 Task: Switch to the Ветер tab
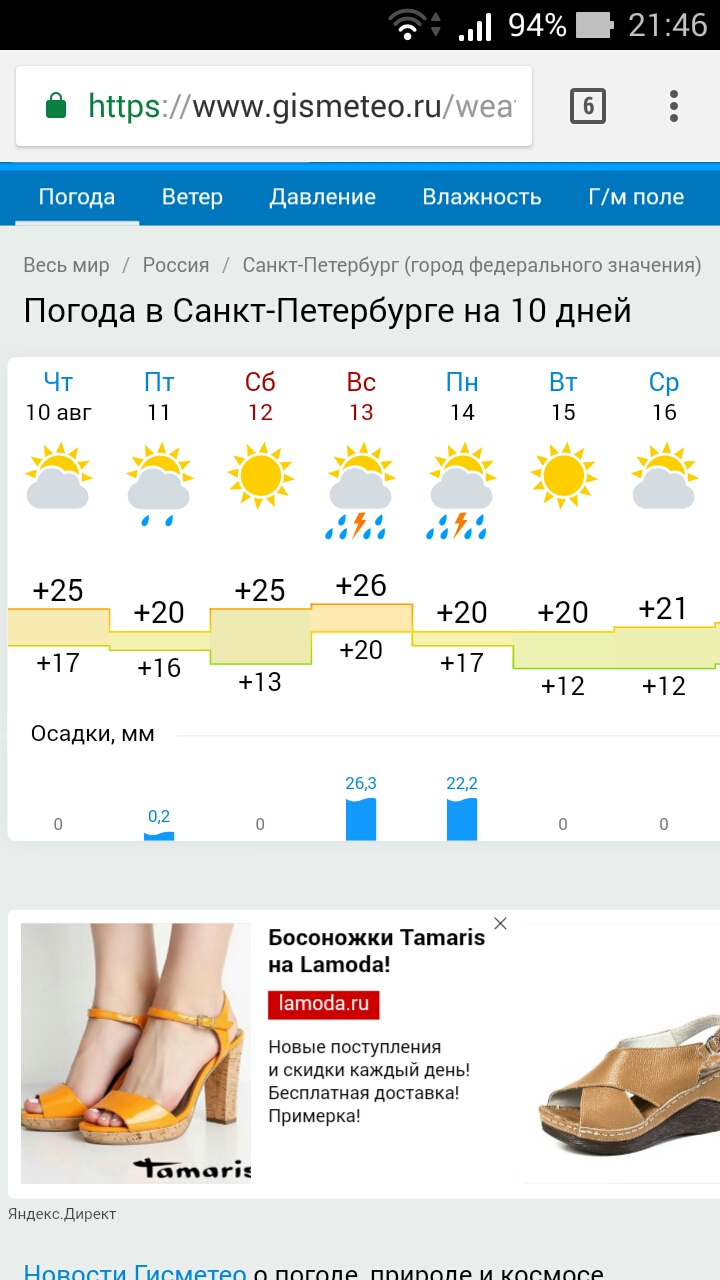point(192,197)
